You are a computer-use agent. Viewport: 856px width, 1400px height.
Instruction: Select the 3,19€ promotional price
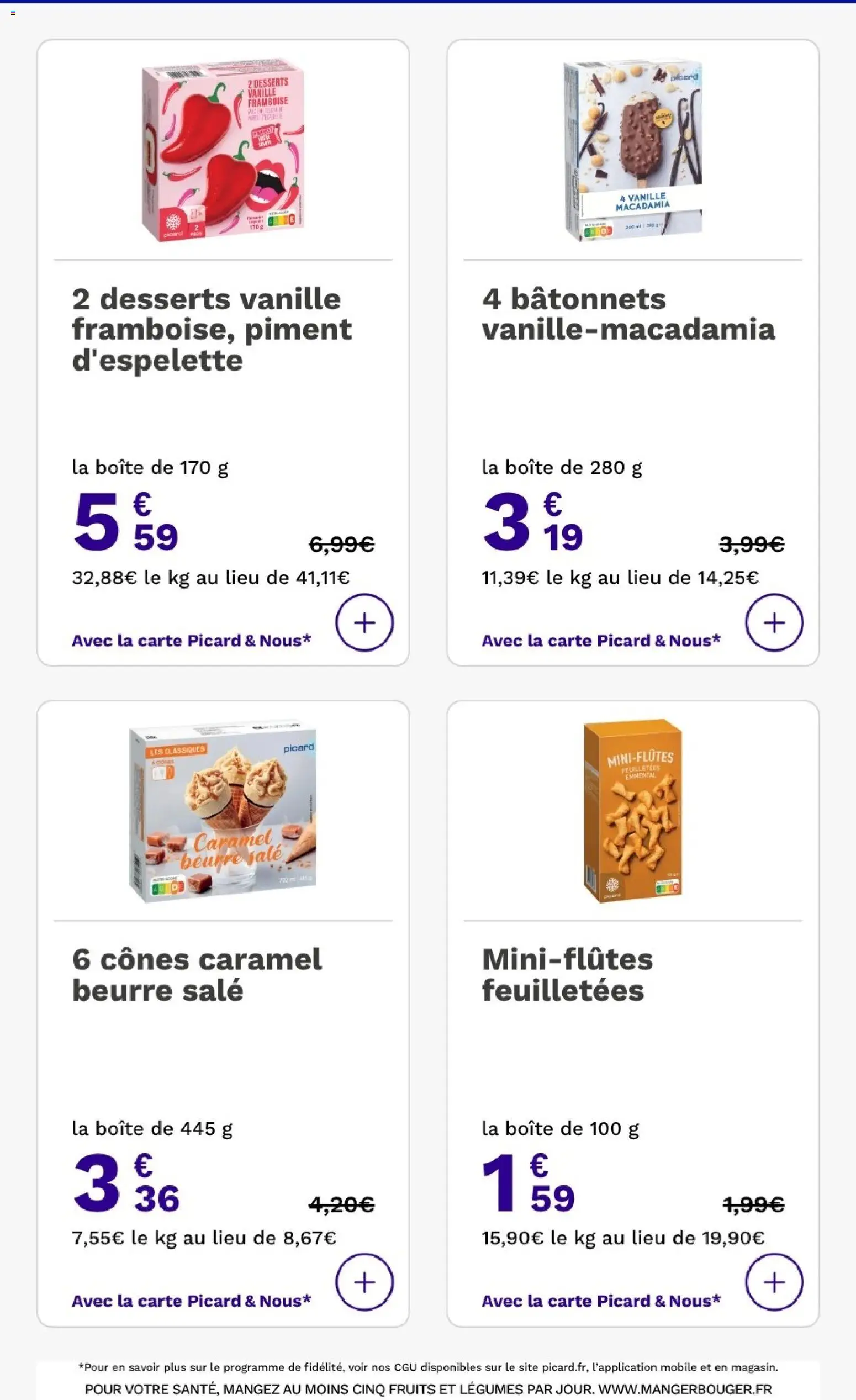coord(529,529)
